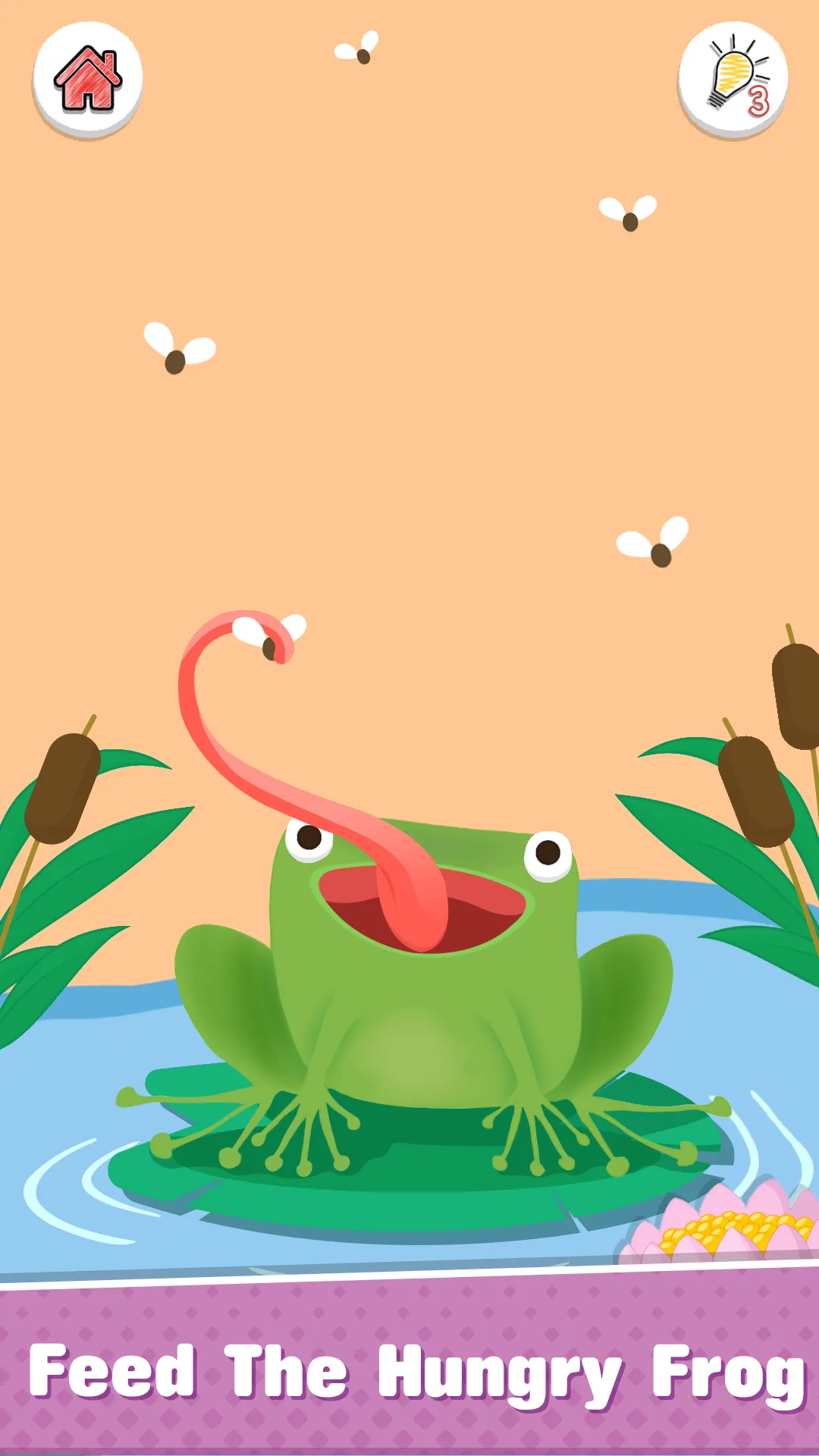Return to the home screen
The width and height of the screenshot is (819, 1456).
[87, 79]
